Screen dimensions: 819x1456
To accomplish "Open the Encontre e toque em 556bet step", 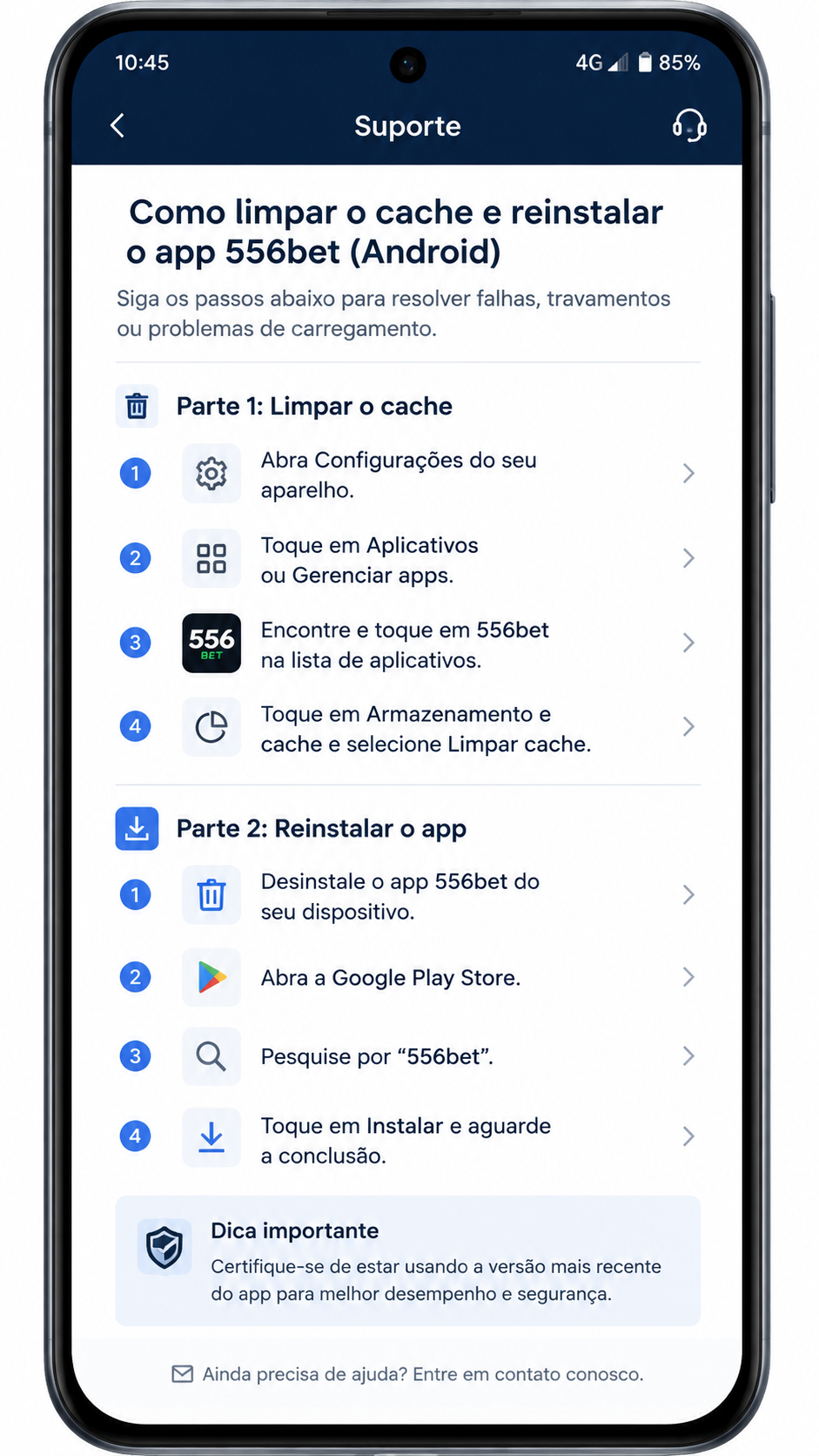I will [x=407, y=644].
